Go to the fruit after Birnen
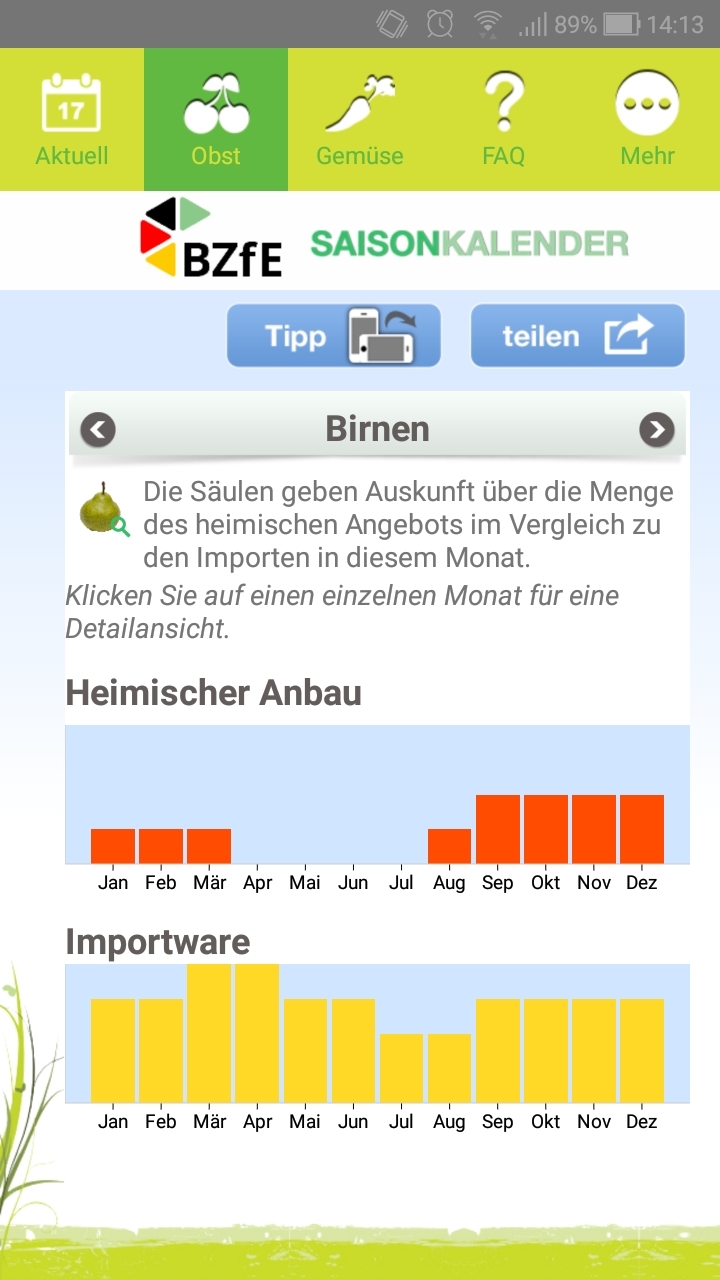This screenshot has width=720, height=1280. 656,430
